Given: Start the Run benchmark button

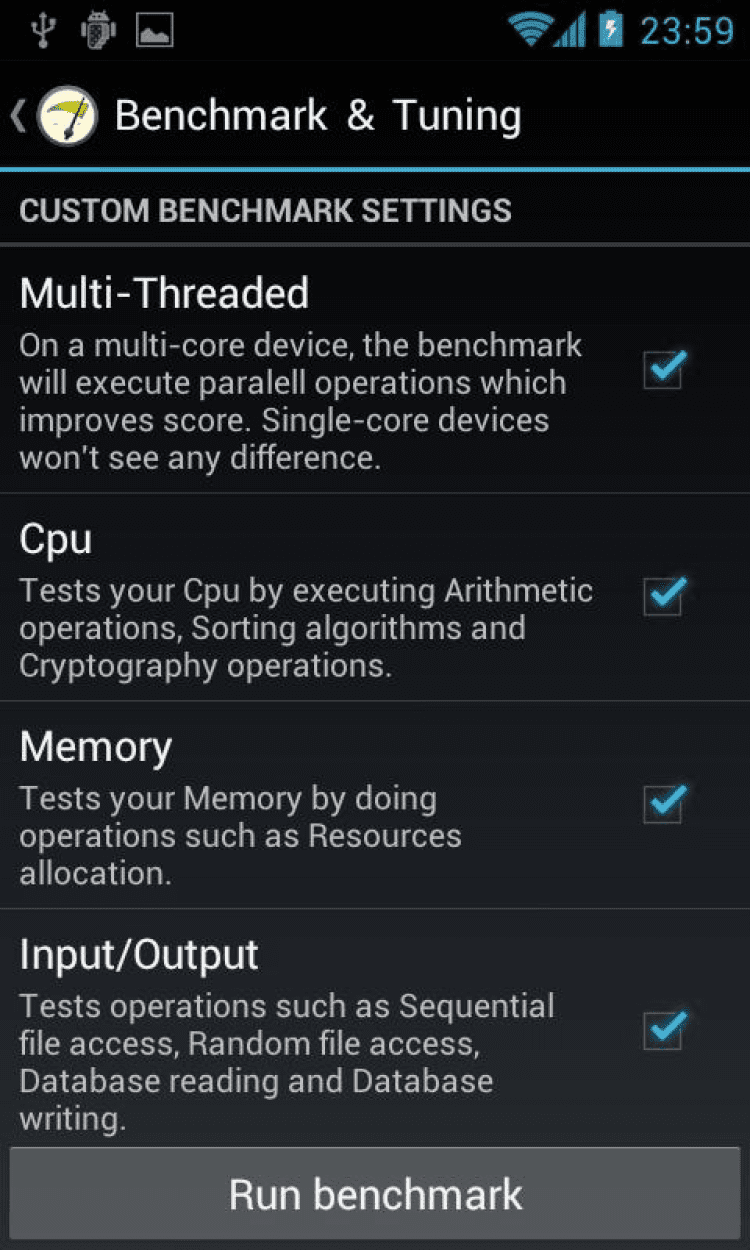Looking at the screenshot, I should point(375,1195).
